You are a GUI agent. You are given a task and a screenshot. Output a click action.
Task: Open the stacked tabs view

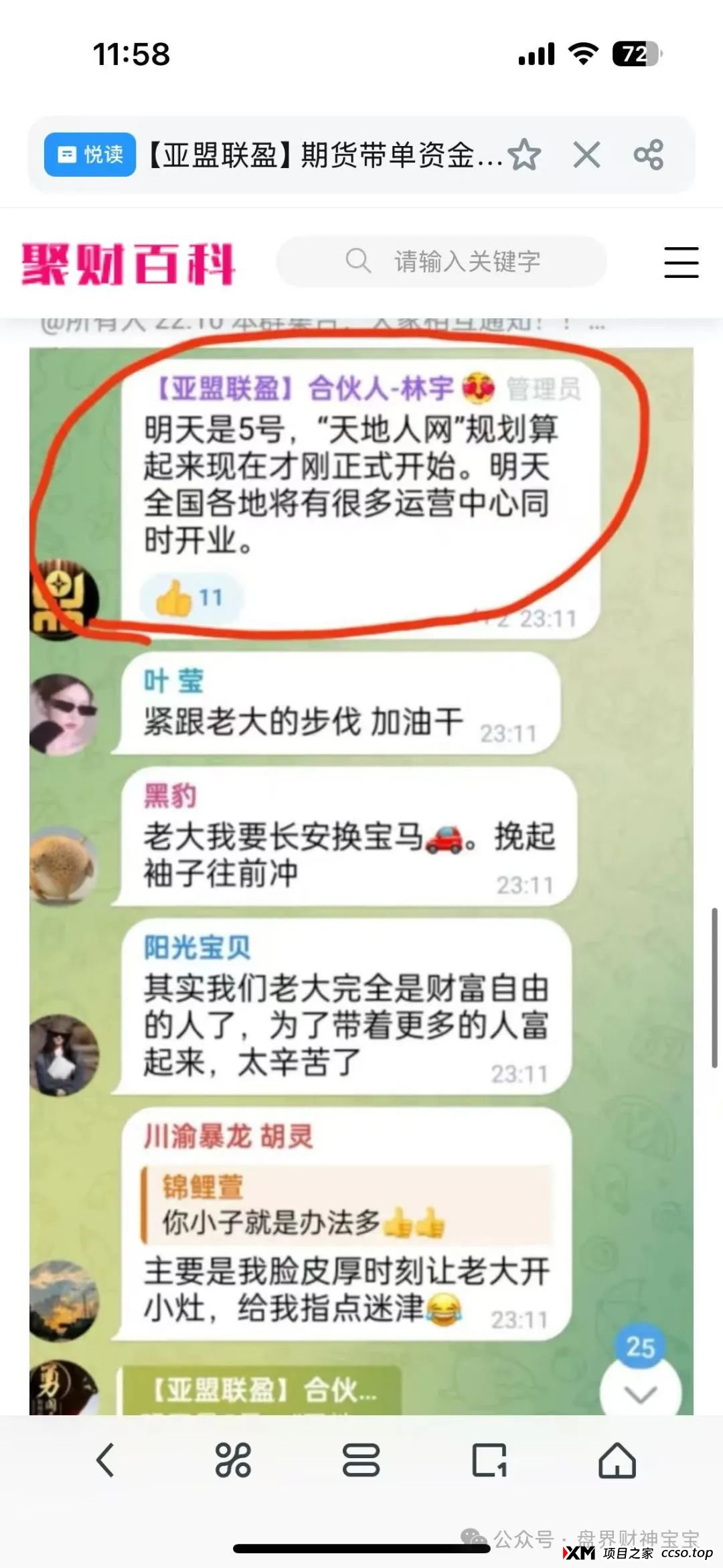pyautogui.click(x=361, y=1460)
